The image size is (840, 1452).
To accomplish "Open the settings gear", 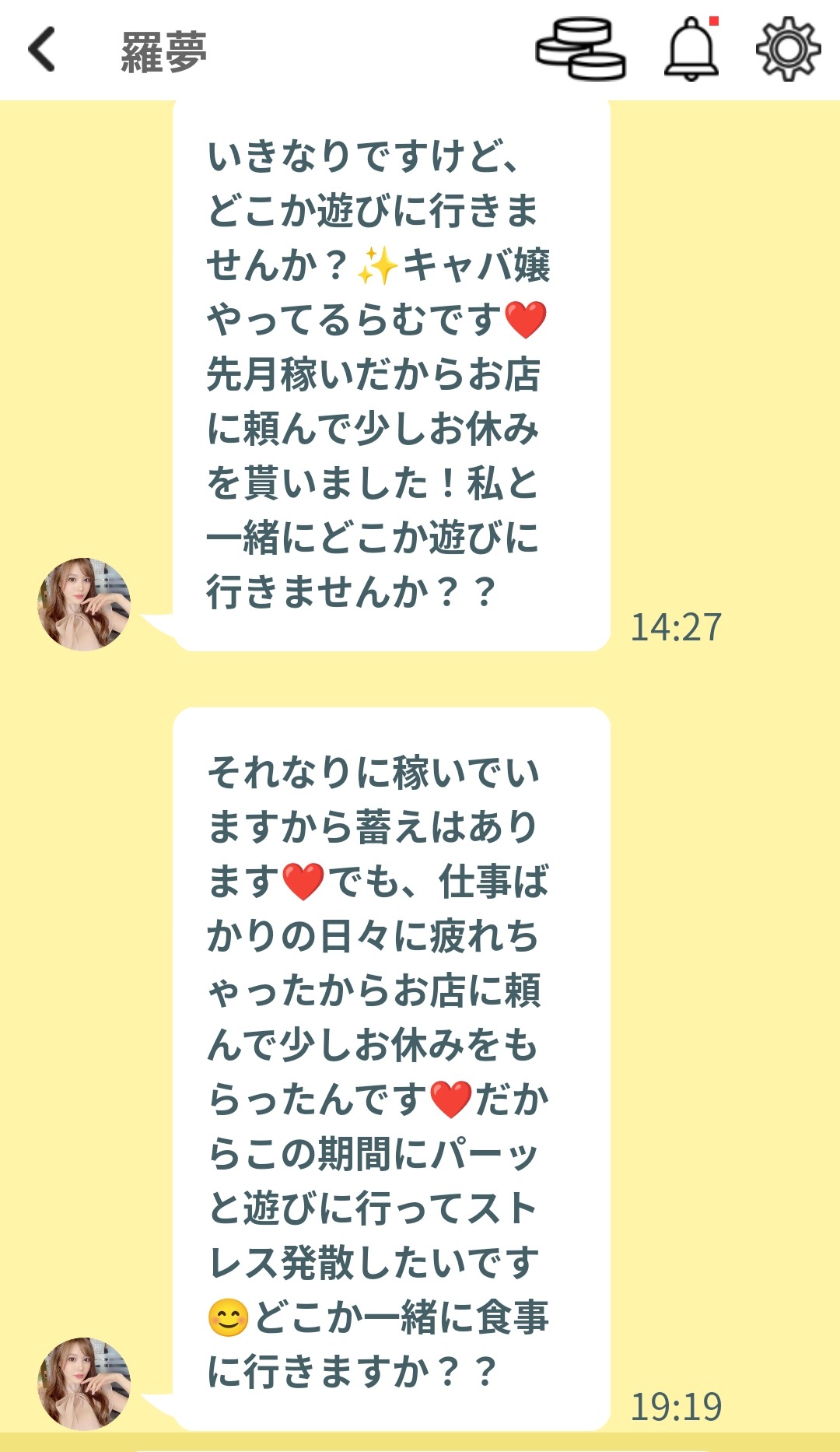I will click(788, 50).
